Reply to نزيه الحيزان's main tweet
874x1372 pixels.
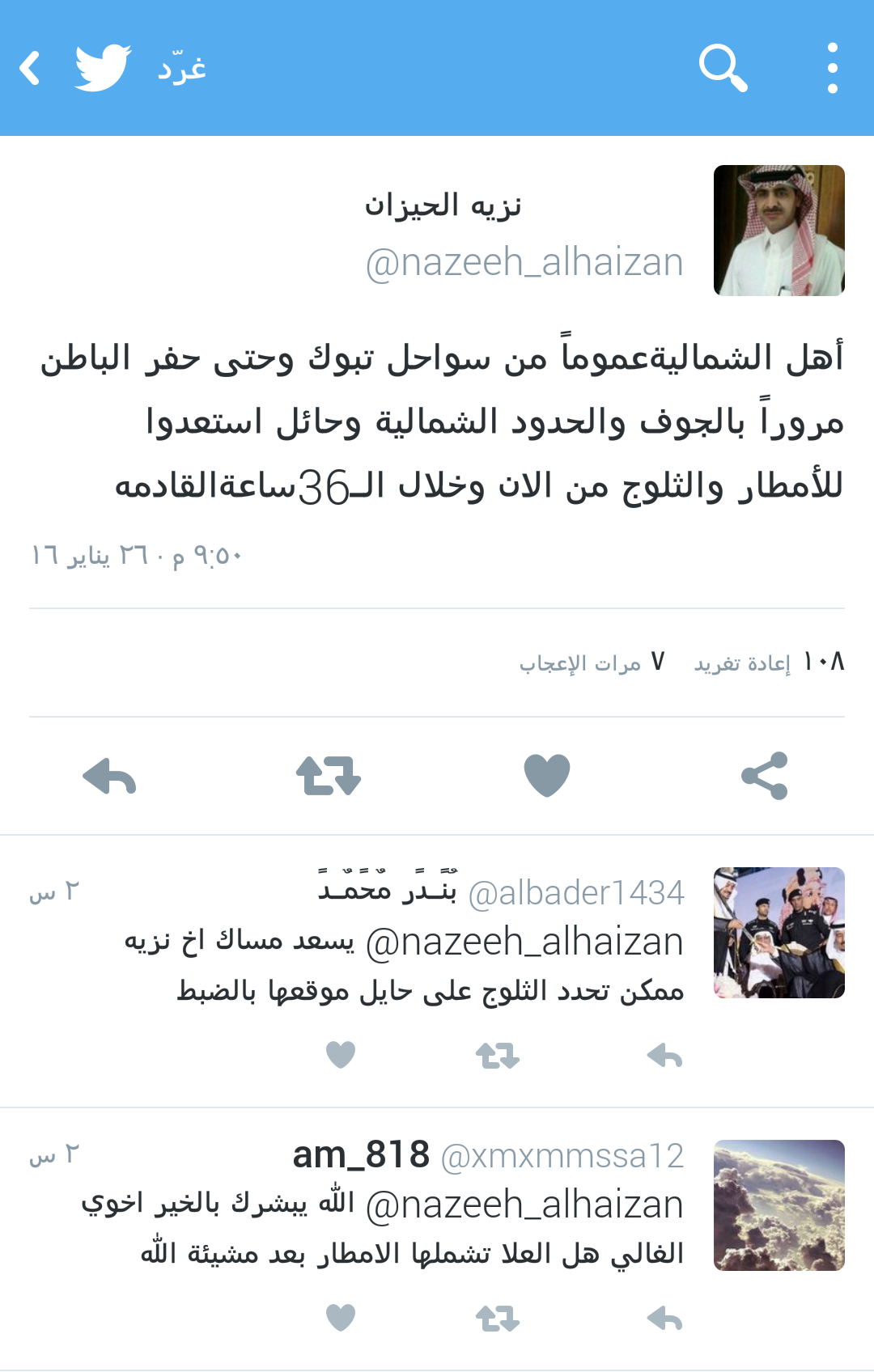[109, 777]
